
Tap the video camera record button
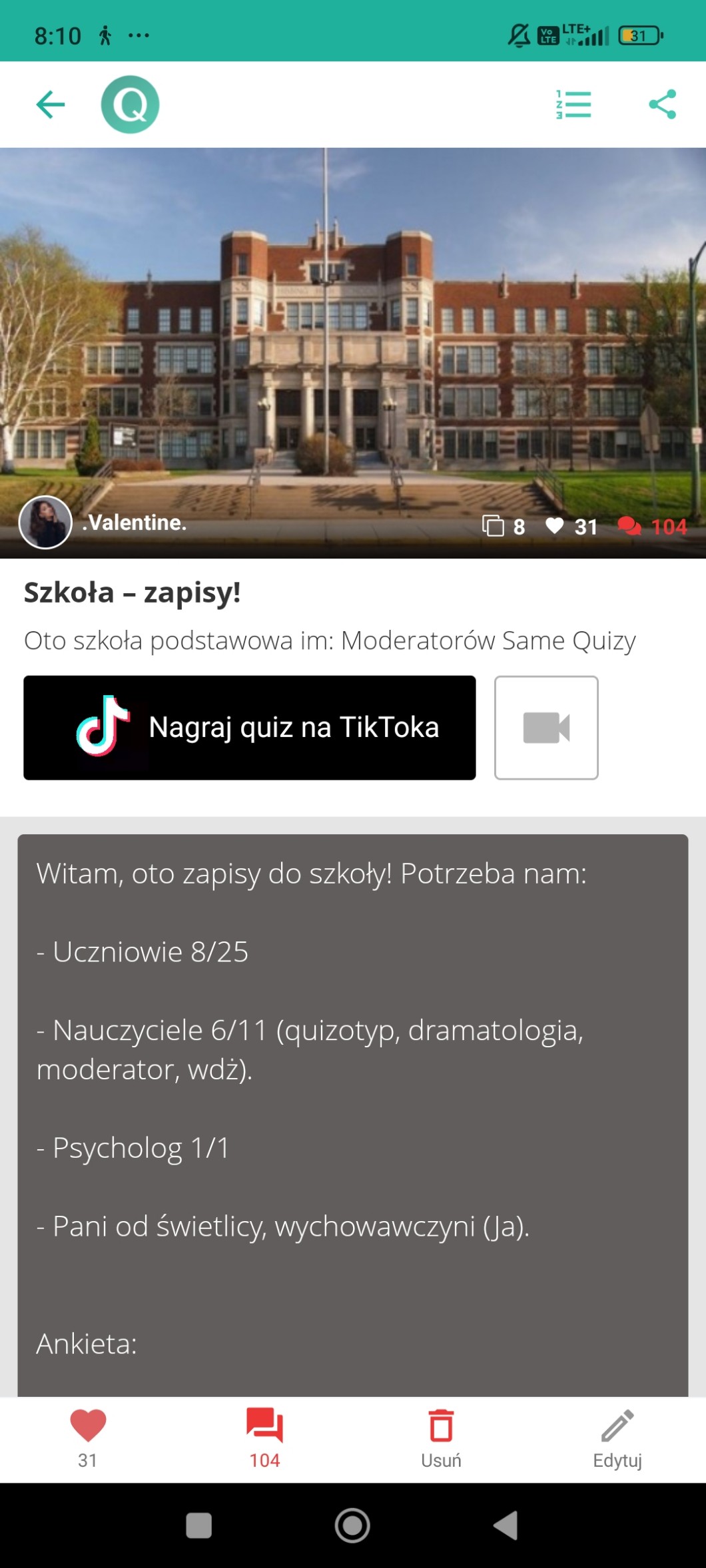pos(546,727)
